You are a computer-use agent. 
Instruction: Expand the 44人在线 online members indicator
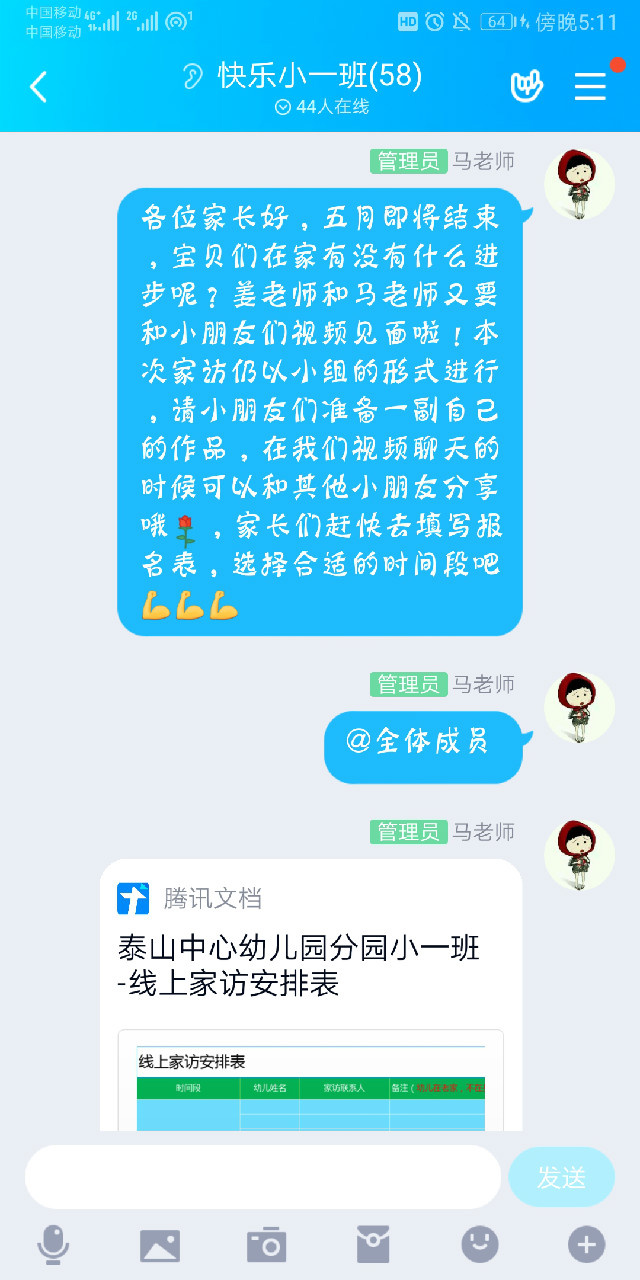[x=322, y=107]
